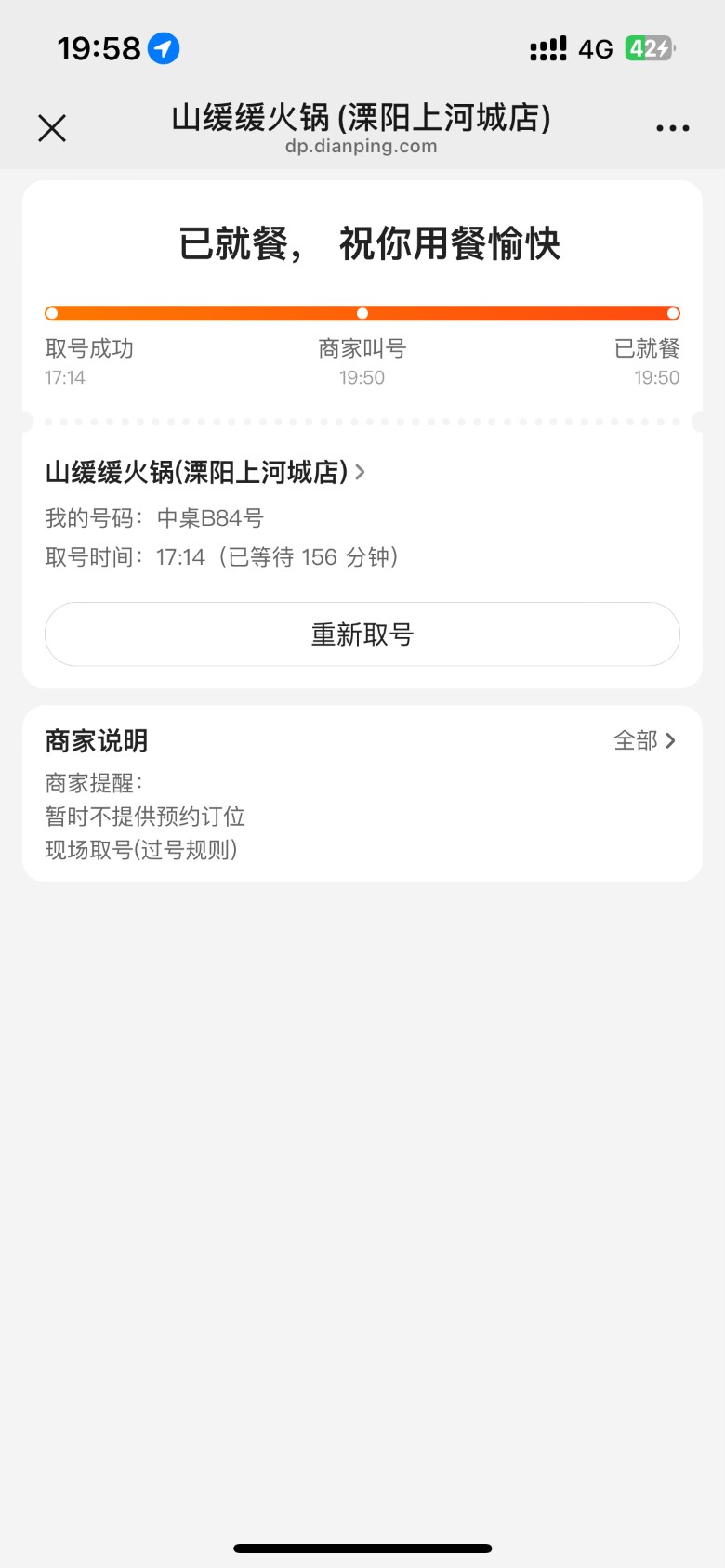
Task: Tap 重新取号 to get a new number
Action: coord(362,634)
